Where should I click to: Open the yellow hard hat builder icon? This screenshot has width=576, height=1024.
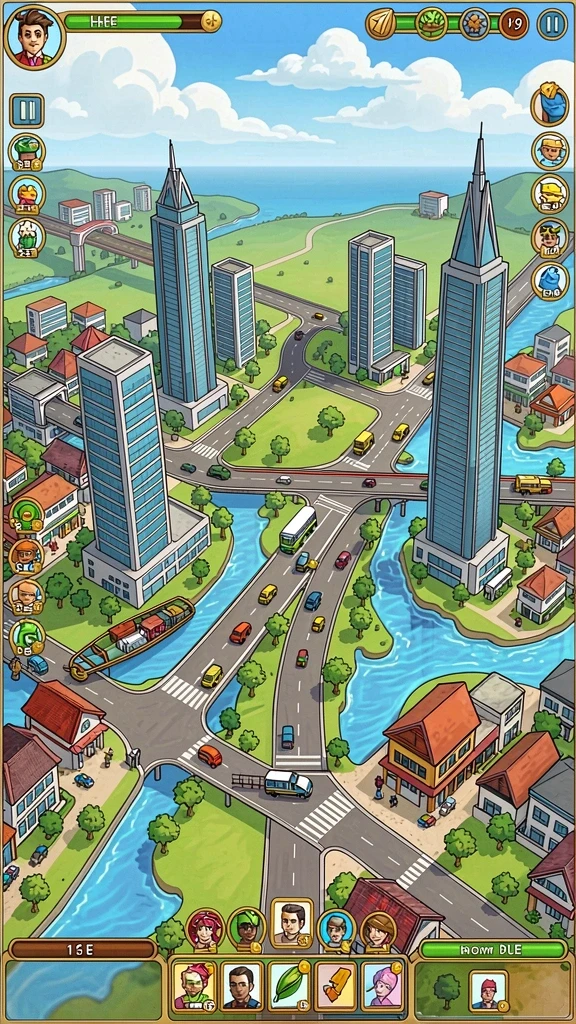pos(550,194)
